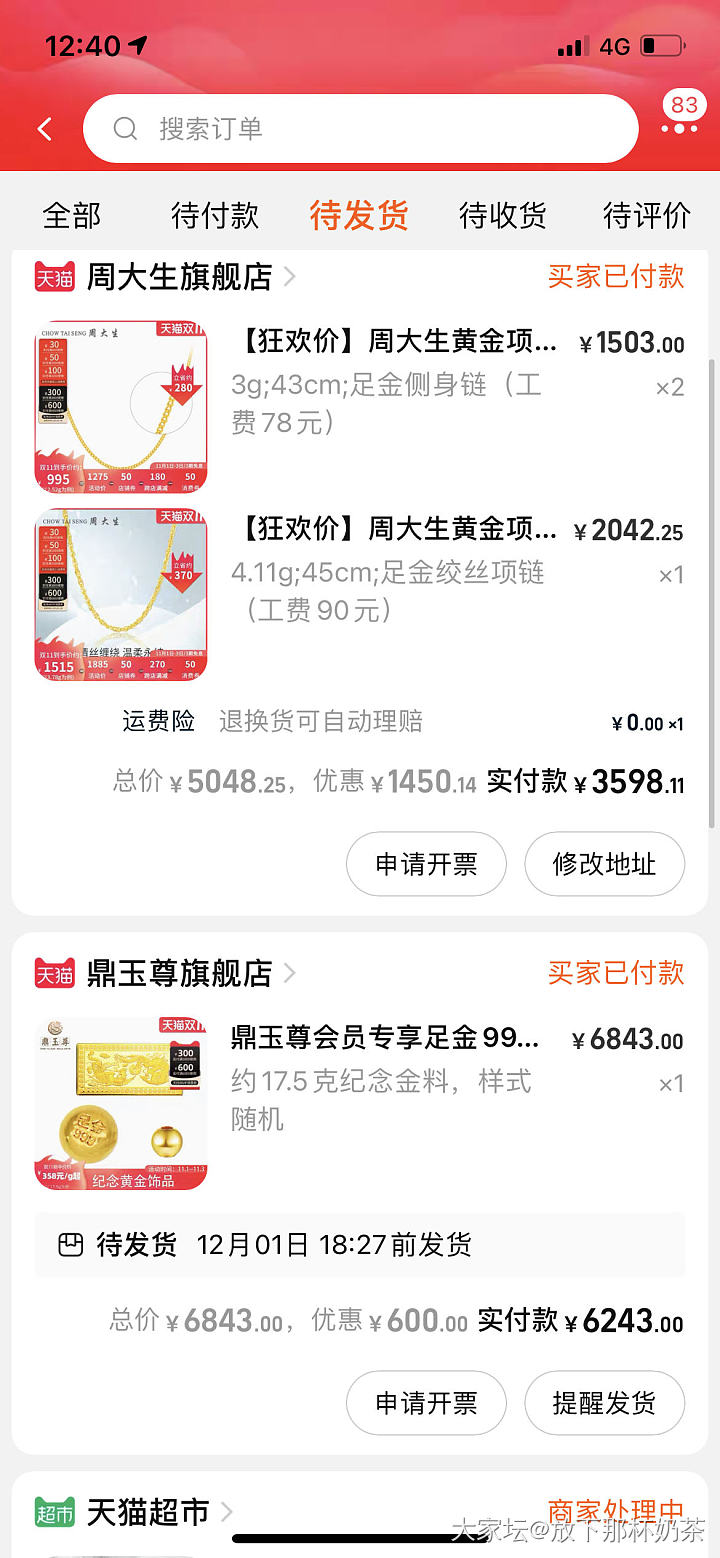Tap 申请开票 for the 周大生 order
The image size is (720, 1558).
(426, 864)
